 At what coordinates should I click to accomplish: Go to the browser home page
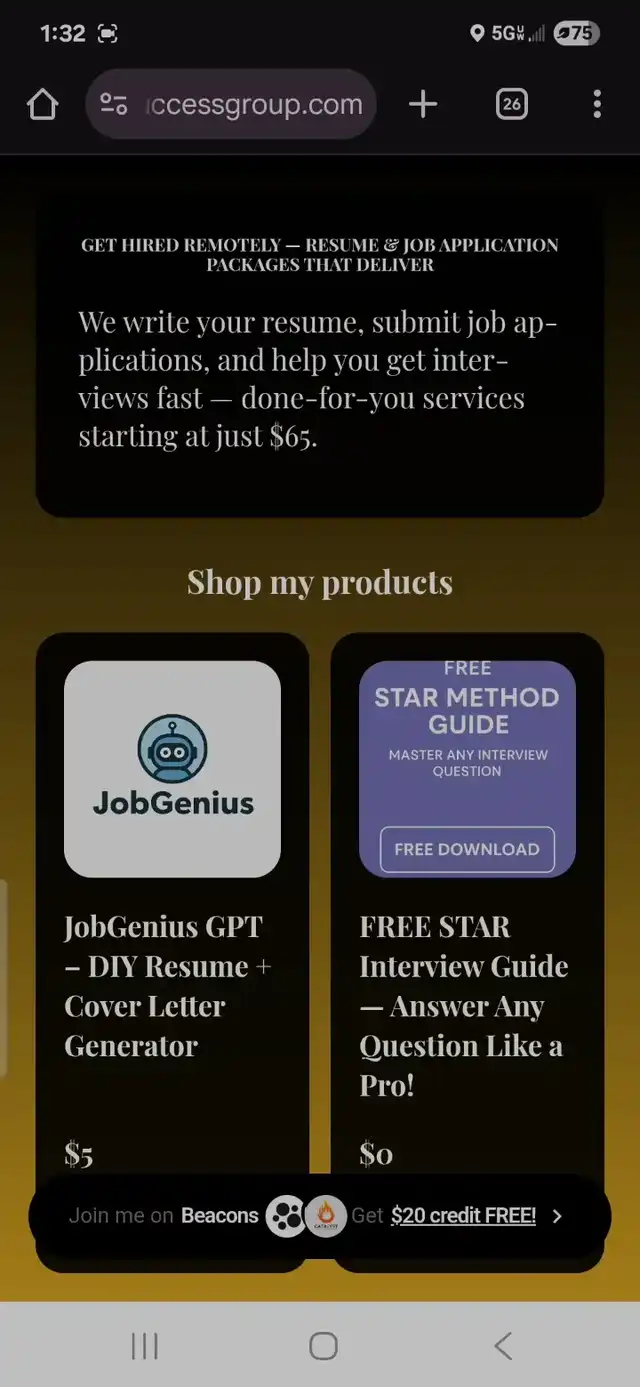click(x=42, y=104)
